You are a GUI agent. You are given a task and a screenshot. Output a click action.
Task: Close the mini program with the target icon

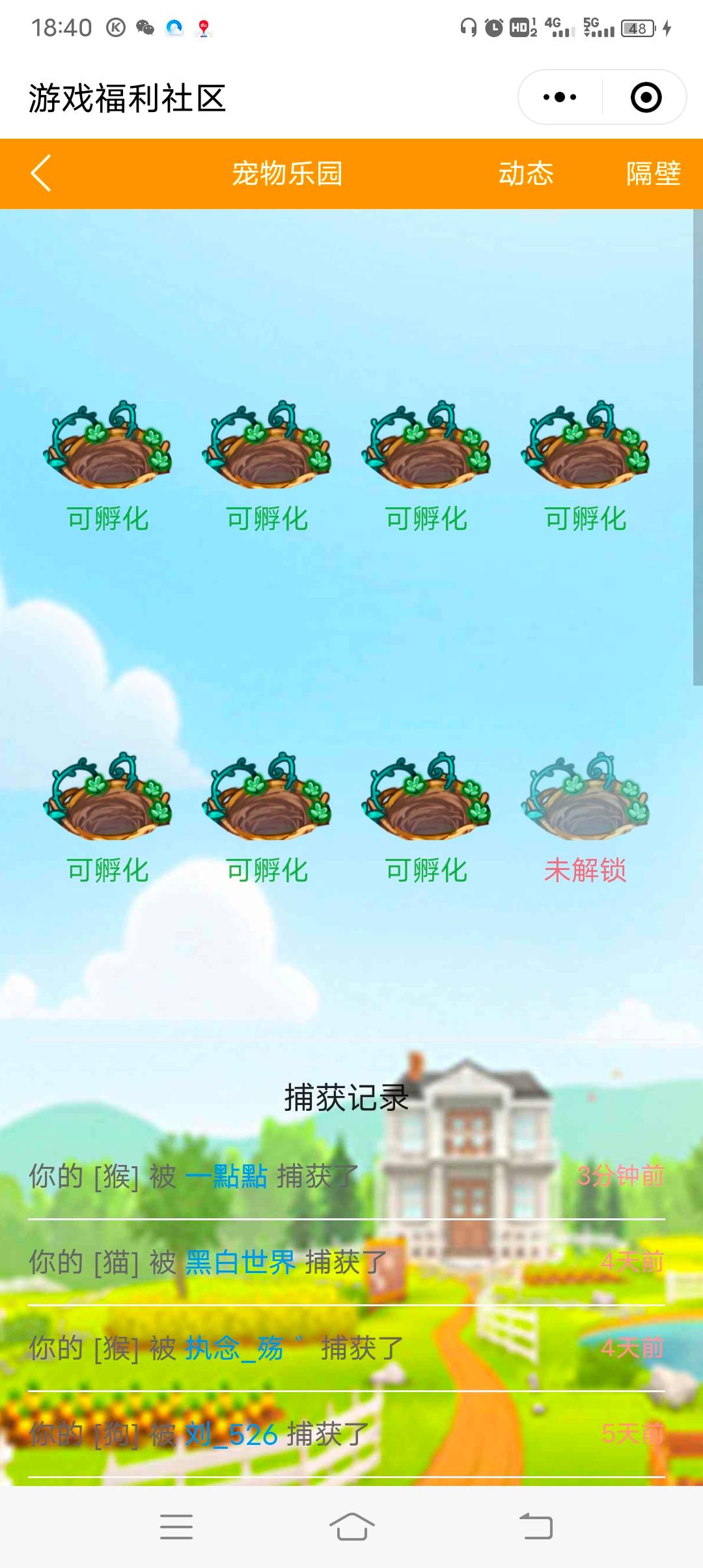click(646, 98)
